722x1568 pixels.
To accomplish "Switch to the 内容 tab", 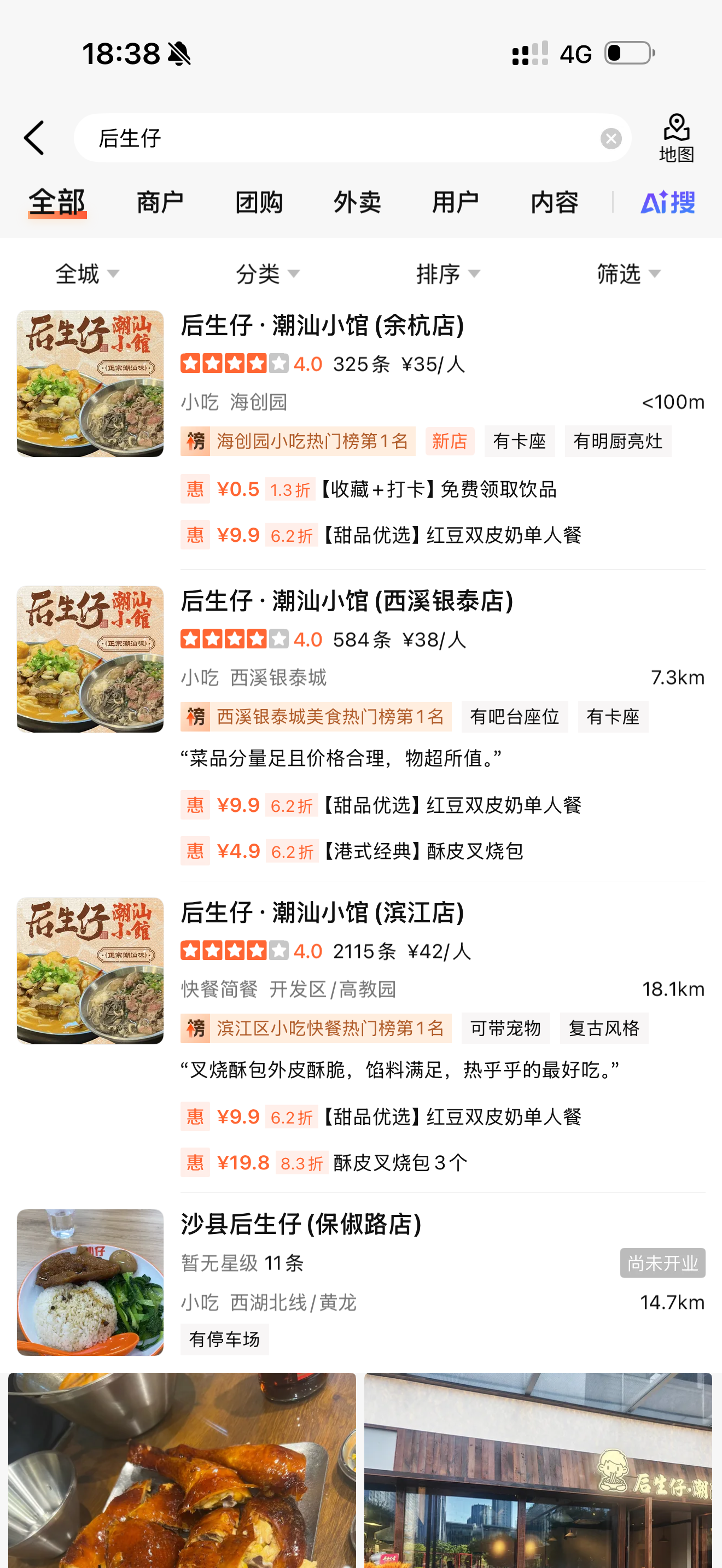I will point(554,202).
